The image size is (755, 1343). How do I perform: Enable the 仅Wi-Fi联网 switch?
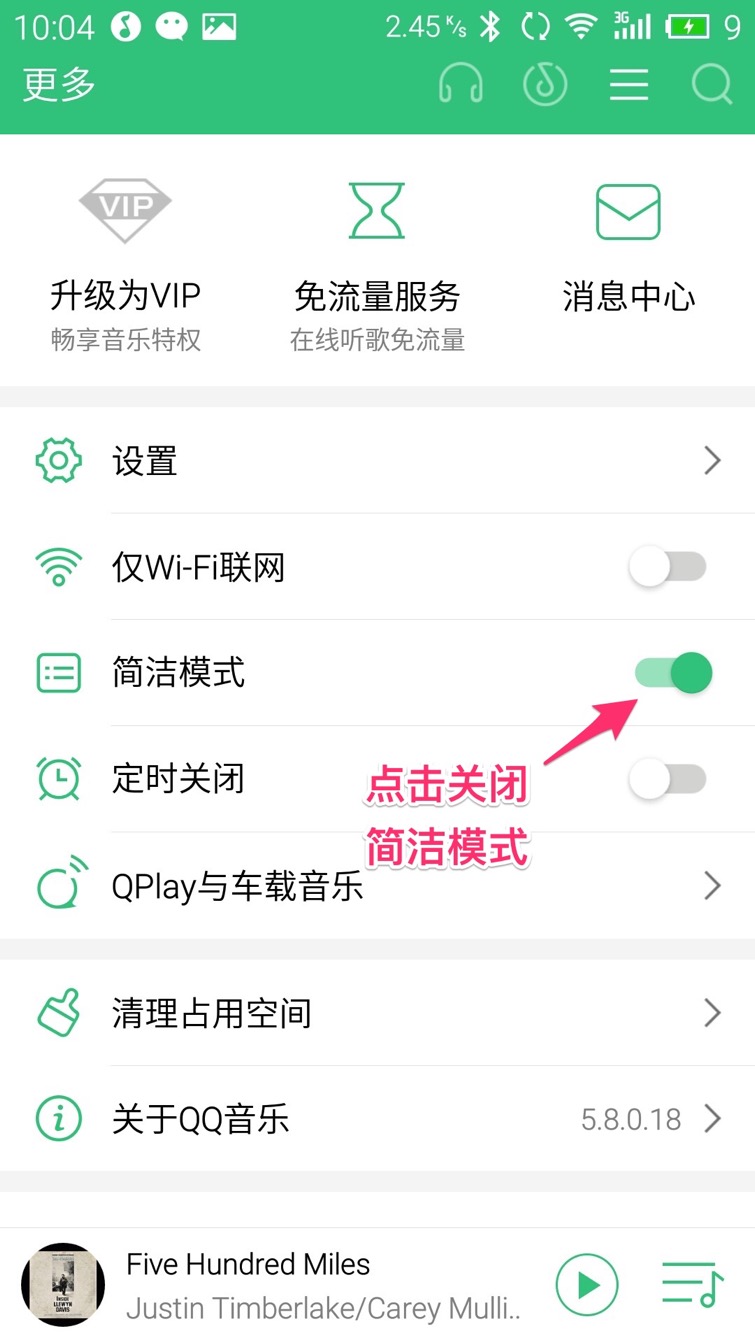[668, 568]
